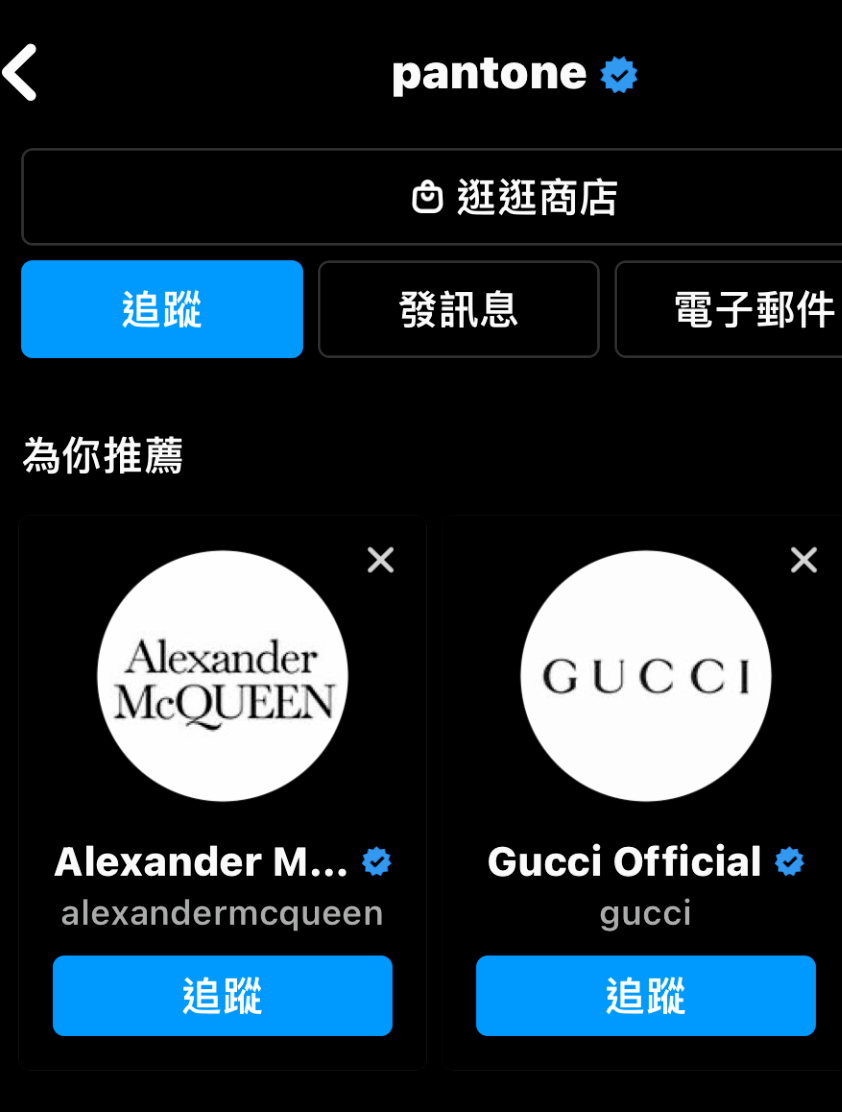Tap 發訊息 to message pantone
The height and width of the screenshot is (1112, 842).
click(x=459, y=309)
